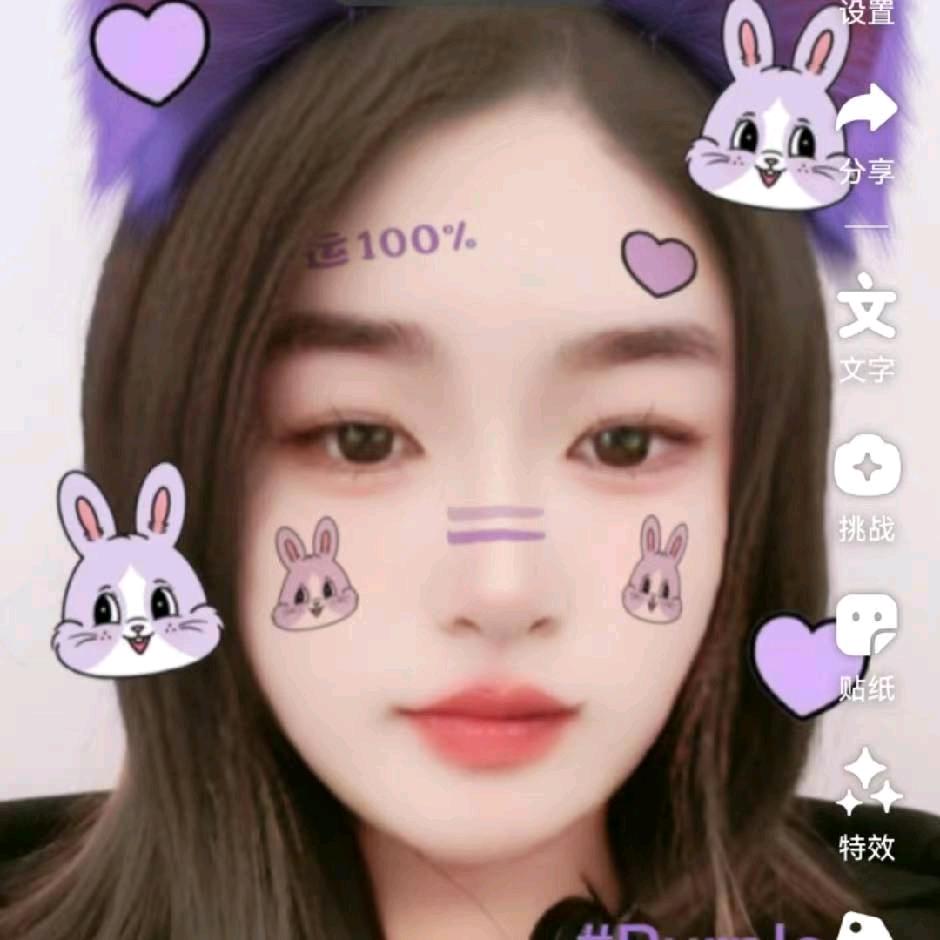Open the 特效 effects panel

(866, 786)
